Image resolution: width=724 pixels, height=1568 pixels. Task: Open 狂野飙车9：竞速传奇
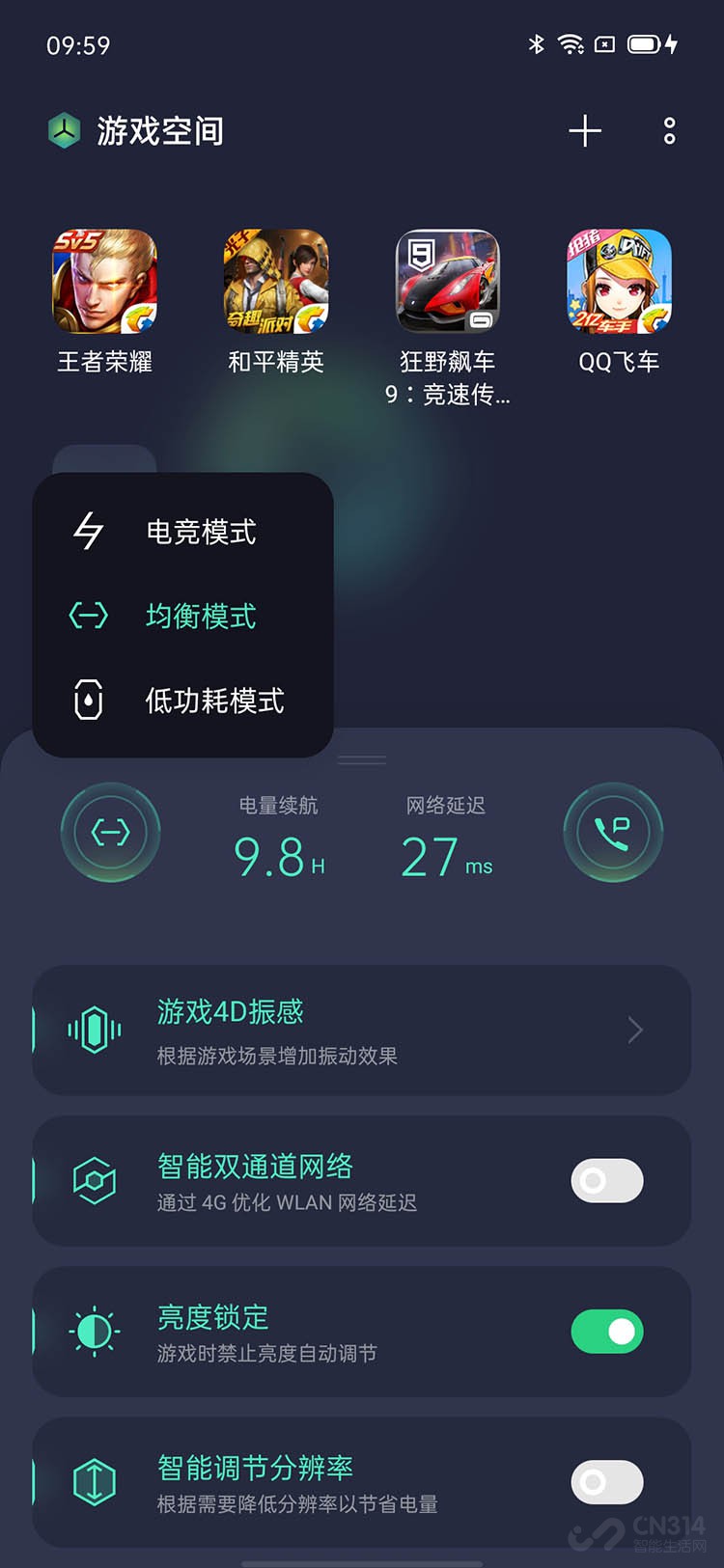447,281
